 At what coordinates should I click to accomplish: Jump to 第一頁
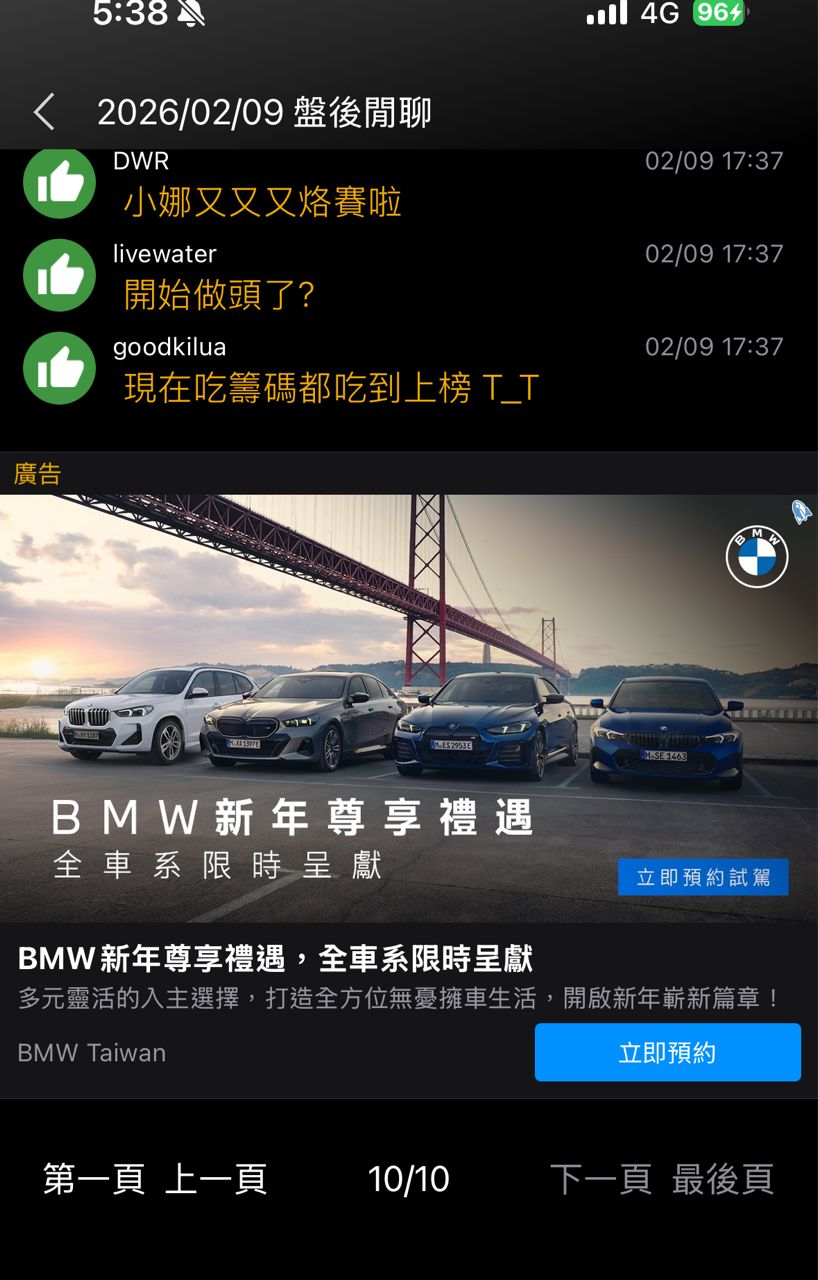click(93, 1179)
